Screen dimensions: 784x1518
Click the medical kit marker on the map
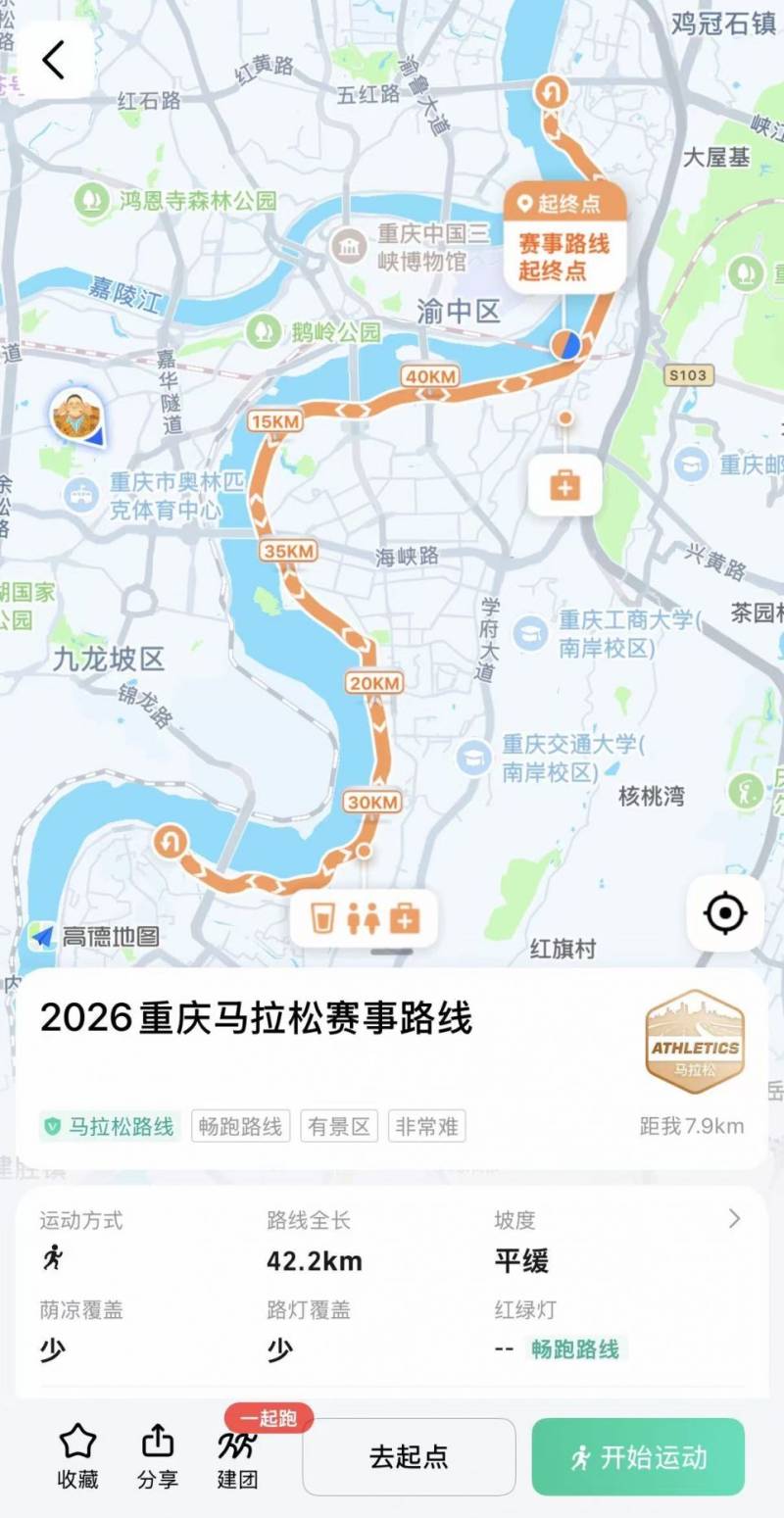[566, 483]
